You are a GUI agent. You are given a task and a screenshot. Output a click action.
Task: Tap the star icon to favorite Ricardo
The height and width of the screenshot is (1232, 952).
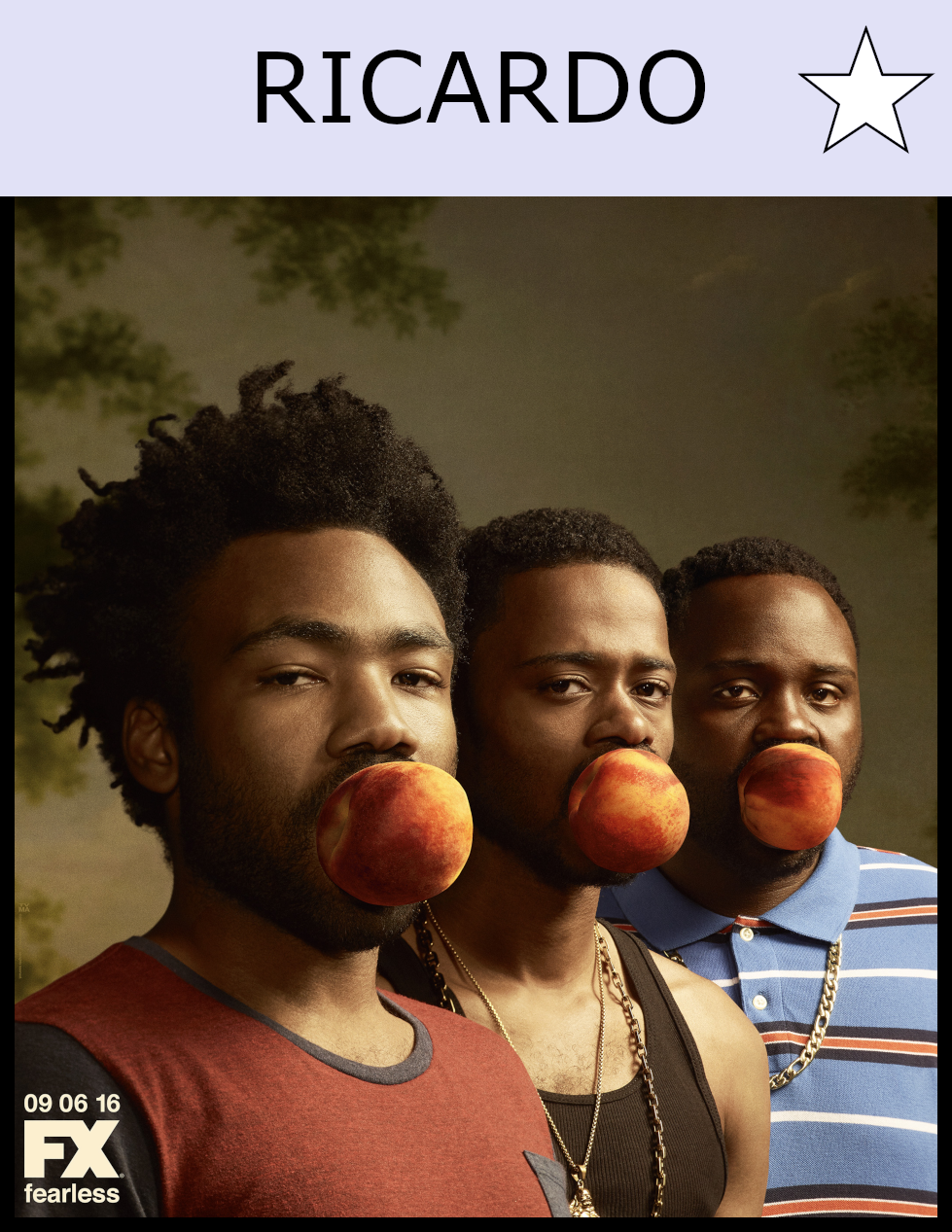(x=864, y=94)
